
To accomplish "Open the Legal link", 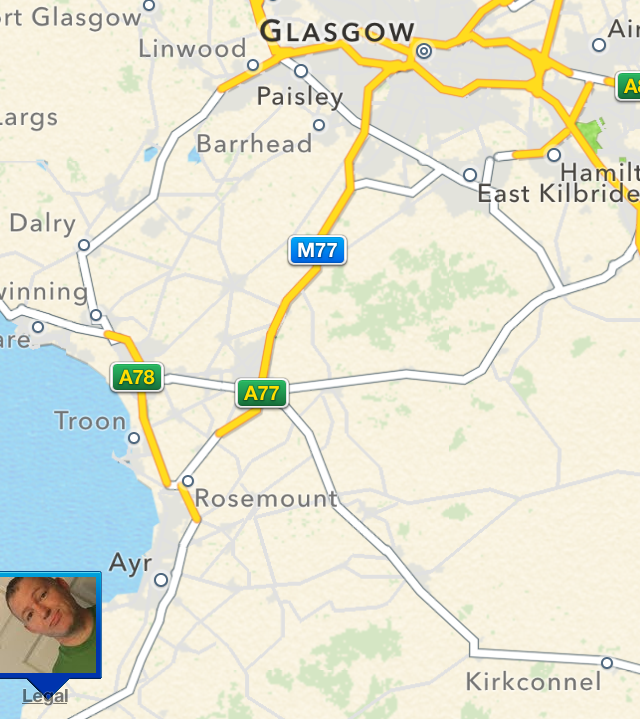I will (x=45, y=696).
